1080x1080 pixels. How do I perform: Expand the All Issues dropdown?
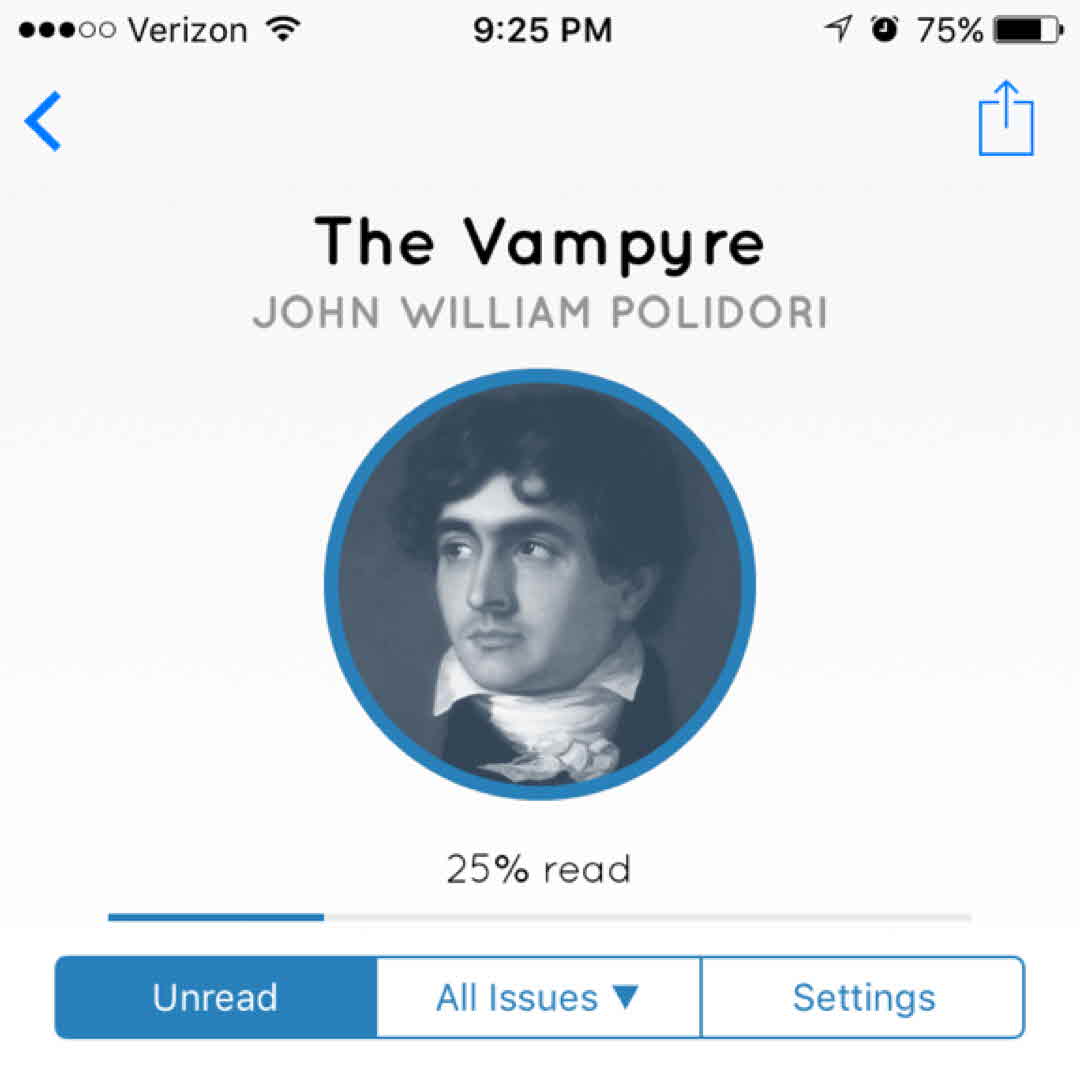[x=538, y=997]
